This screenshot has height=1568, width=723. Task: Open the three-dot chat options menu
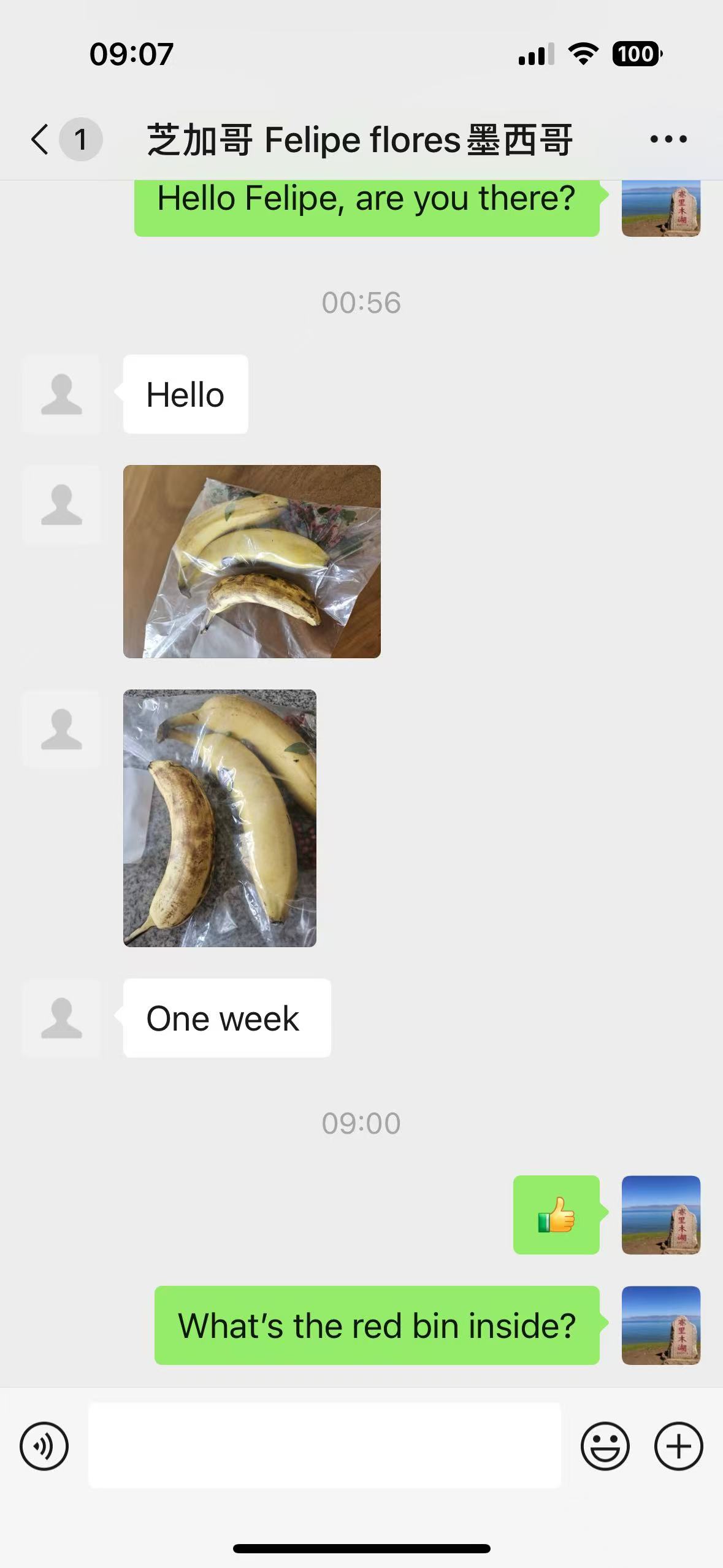(668, 139)
